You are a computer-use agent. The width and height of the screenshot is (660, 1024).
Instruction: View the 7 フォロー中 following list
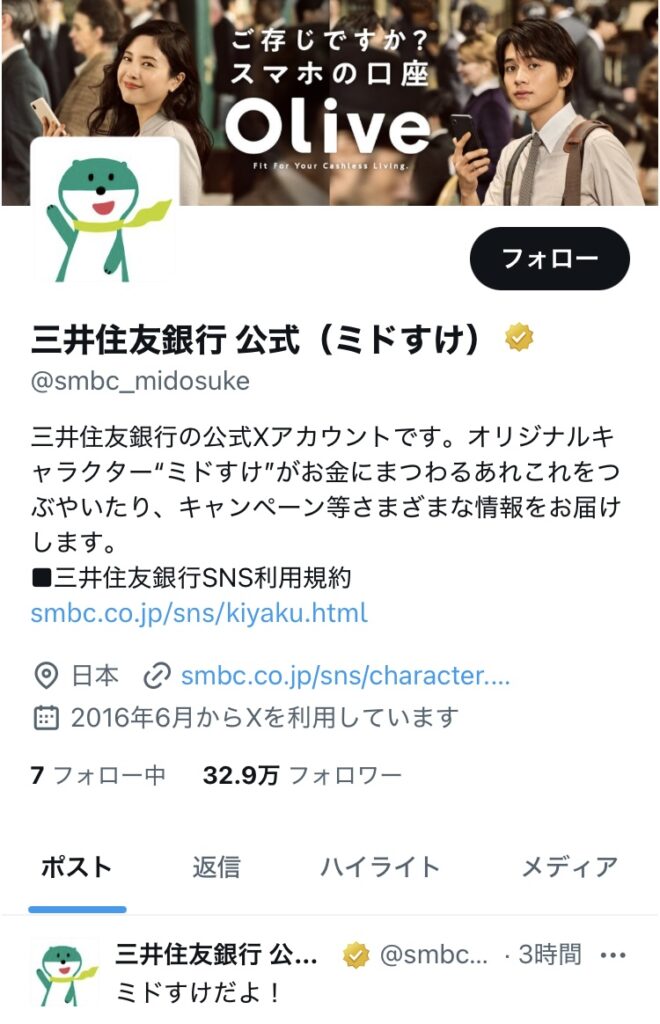pos(98,775)
